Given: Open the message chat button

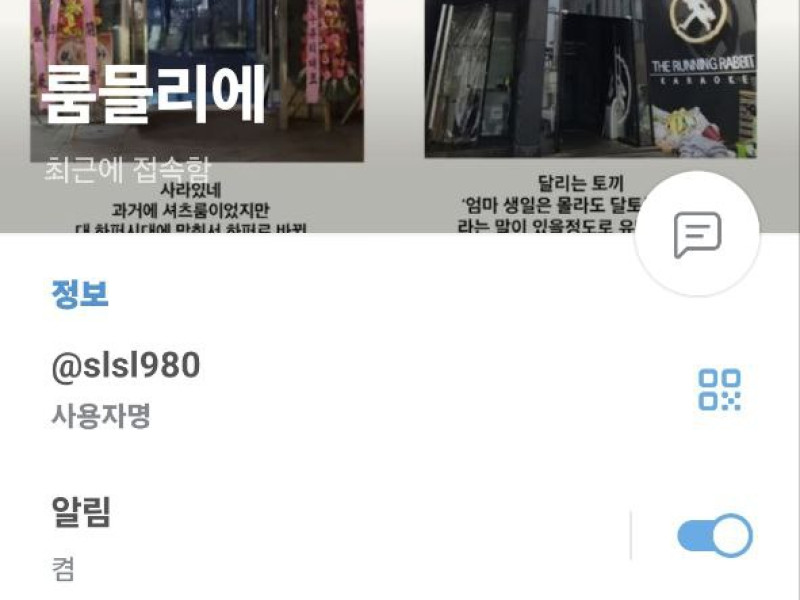Looking at the screenshot, I should [697, 235].
